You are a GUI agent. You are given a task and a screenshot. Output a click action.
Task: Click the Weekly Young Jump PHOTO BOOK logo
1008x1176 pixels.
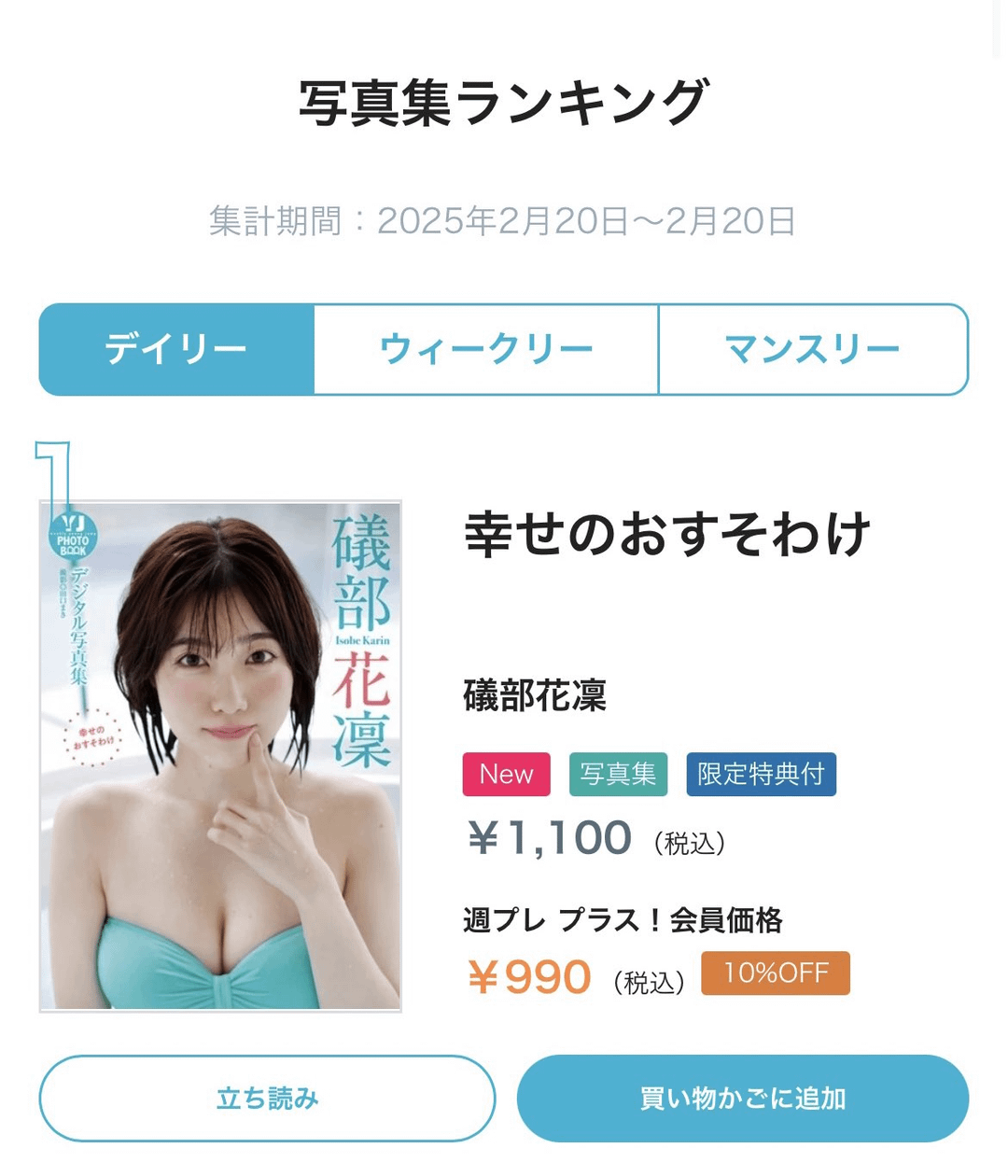click(75, 537)
